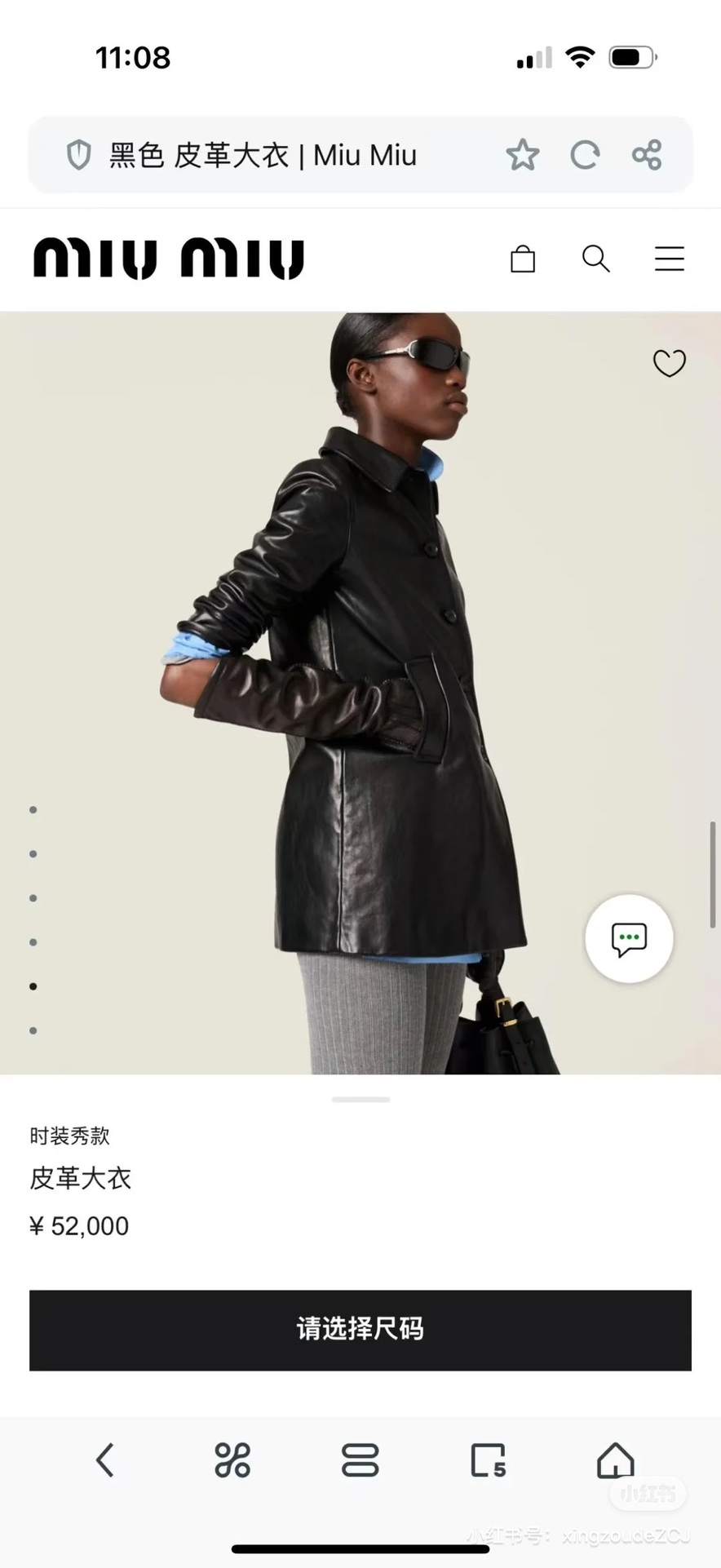
Task: Reload the Miu Miu page
Action: (585, 154)
